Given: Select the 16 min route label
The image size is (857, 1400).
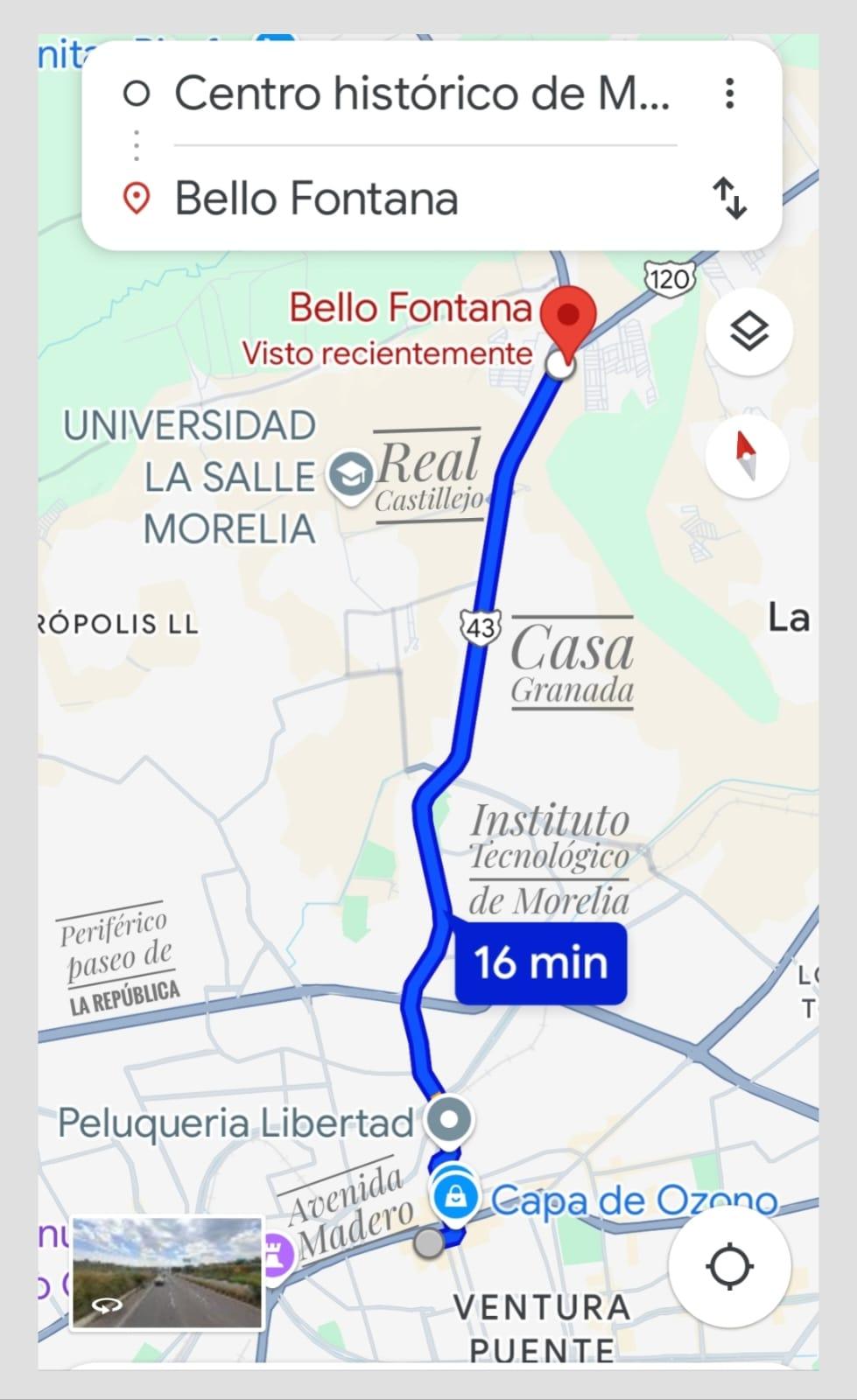Looking at the screenshot, I should (541, 962).
